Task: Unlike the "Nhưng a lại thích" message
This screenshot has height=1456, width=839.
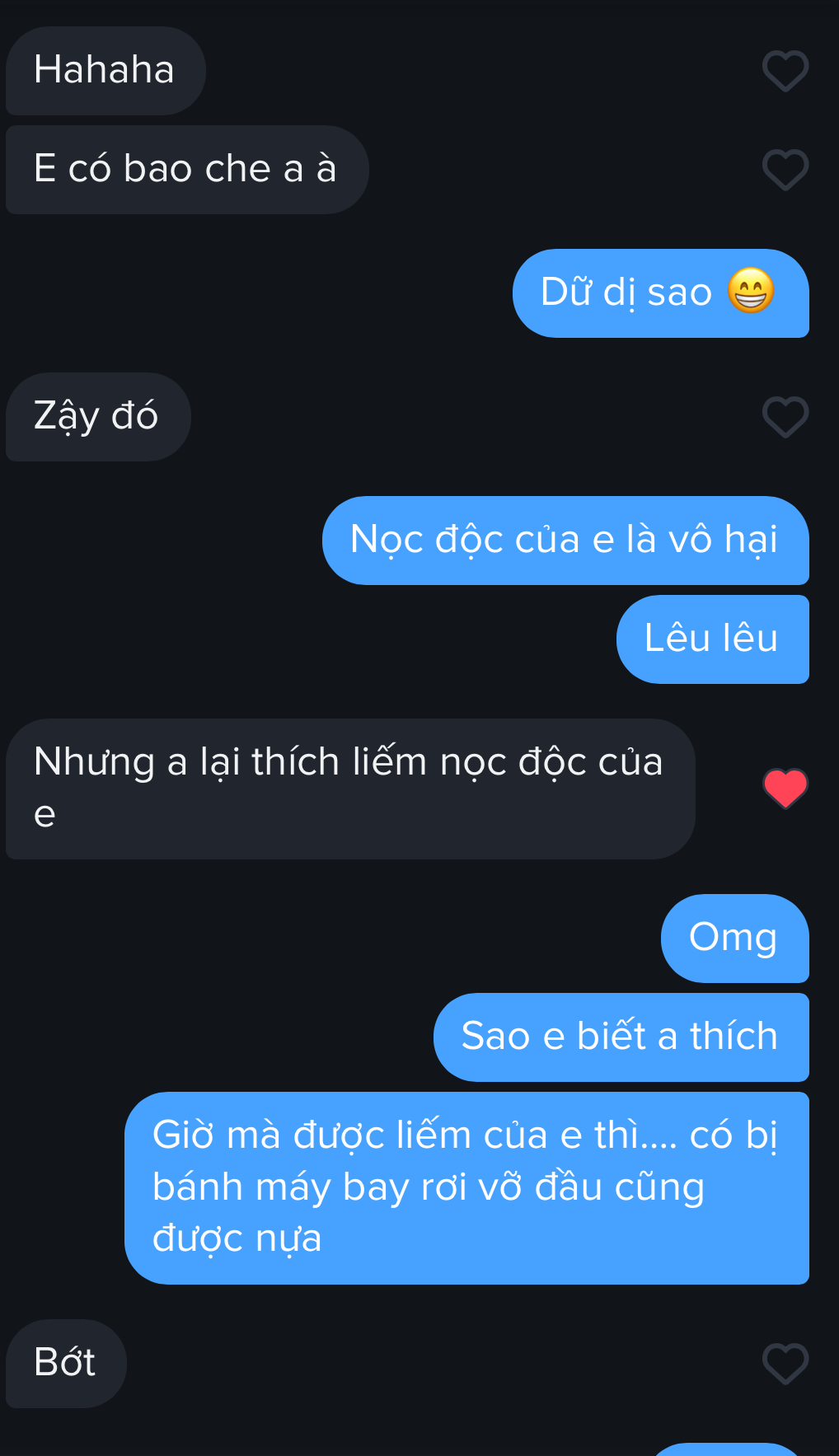Action: 785,789
